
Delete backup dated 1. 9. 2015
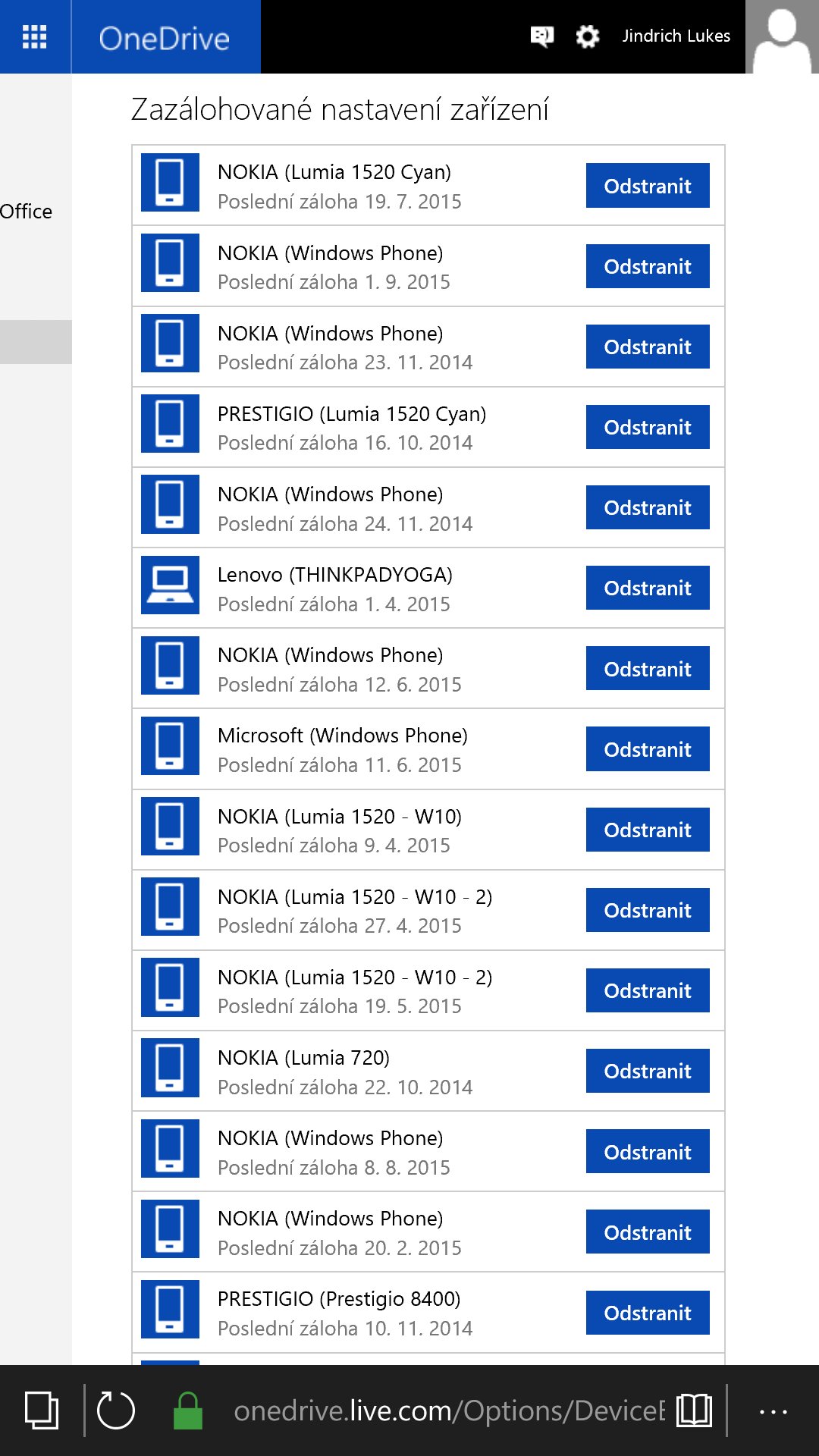click(x=648, y=266)
